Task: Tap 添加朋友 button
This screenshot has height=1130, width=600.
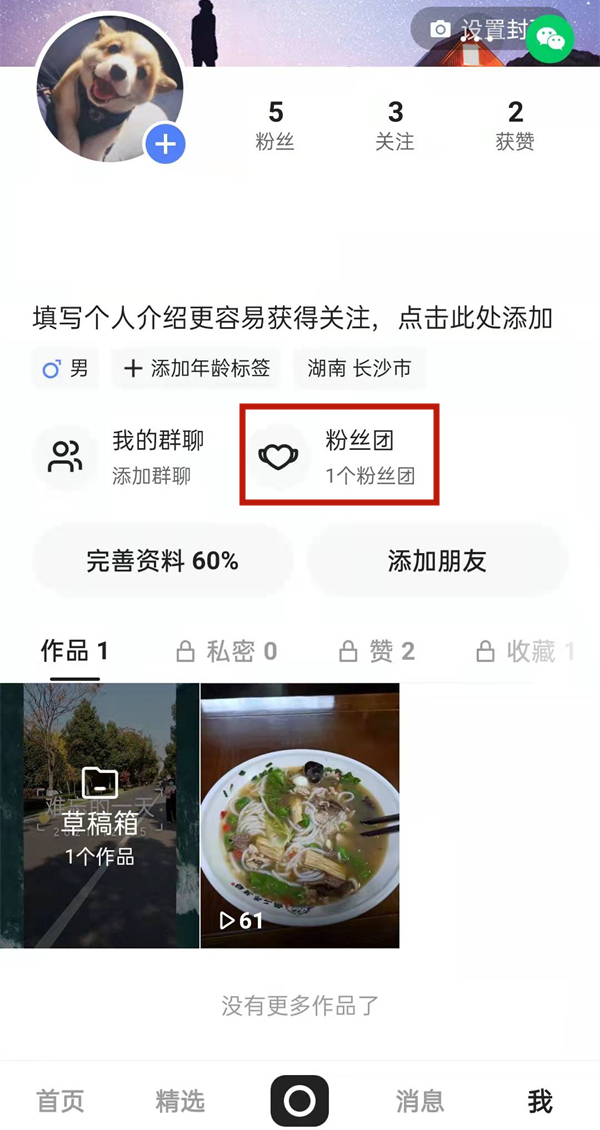Action: point(437,561)
